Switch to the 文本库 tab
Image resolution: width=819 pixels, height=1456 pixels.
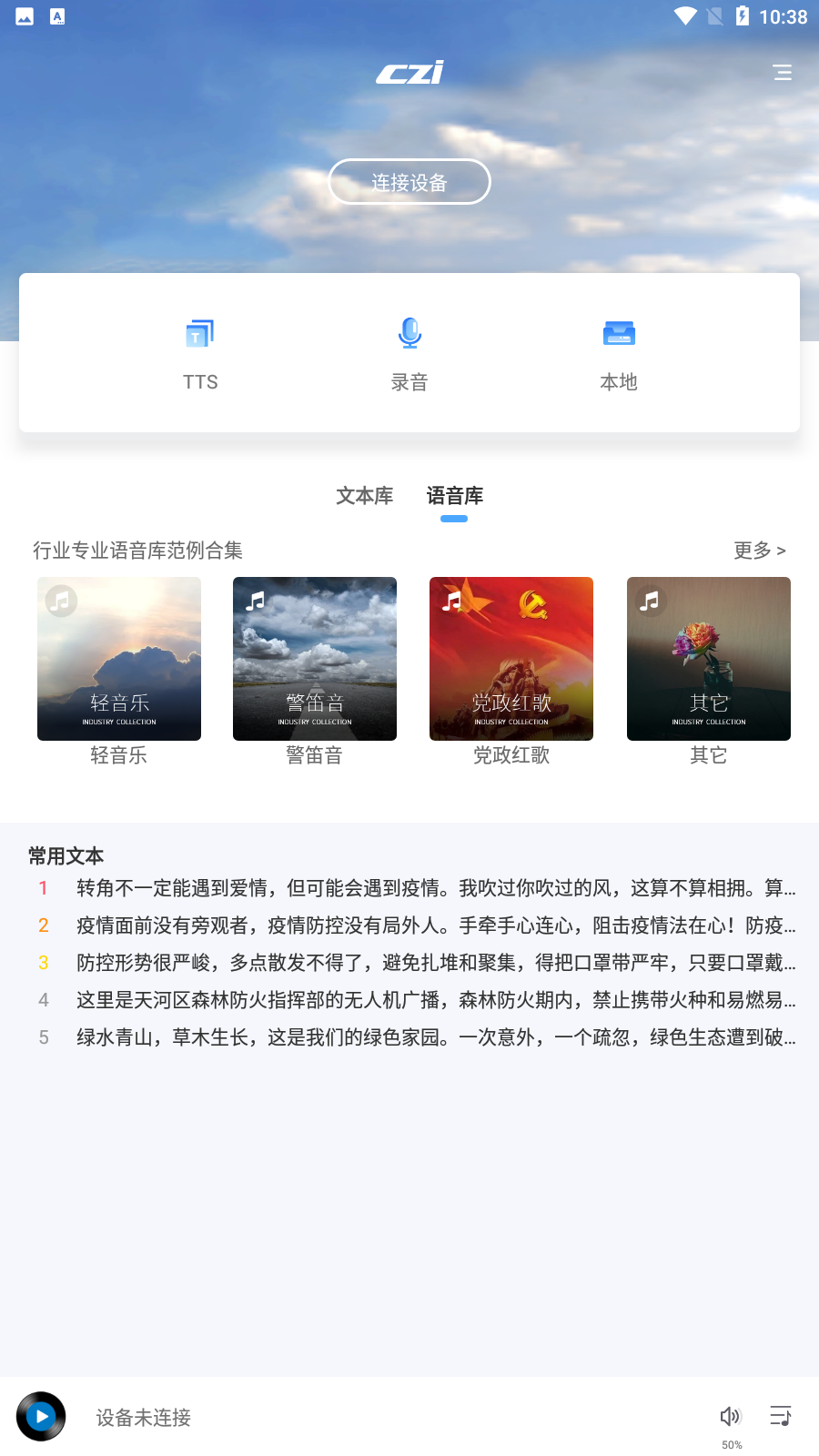[364, 496]
